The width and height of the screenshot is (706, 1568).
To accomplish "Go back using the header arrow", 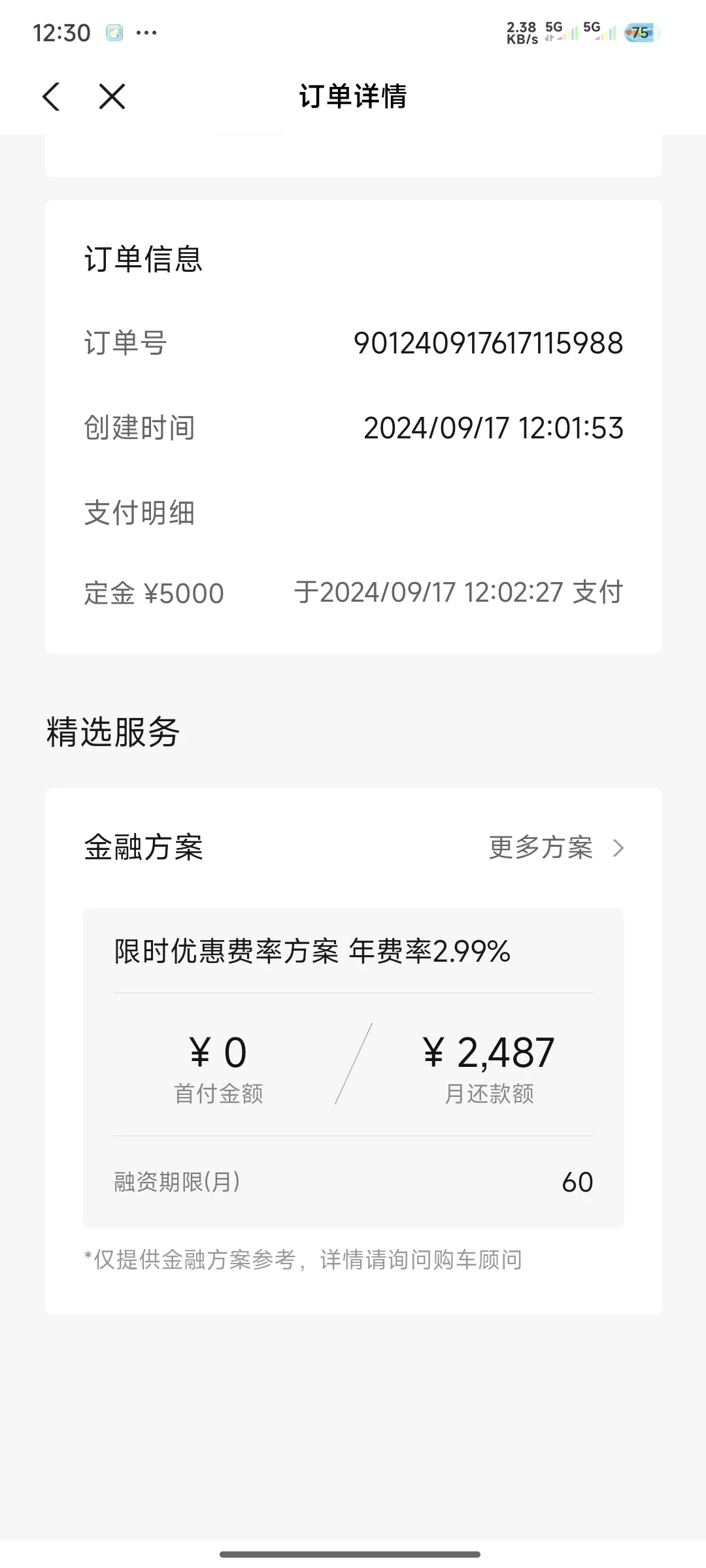I will coord(51,97).
